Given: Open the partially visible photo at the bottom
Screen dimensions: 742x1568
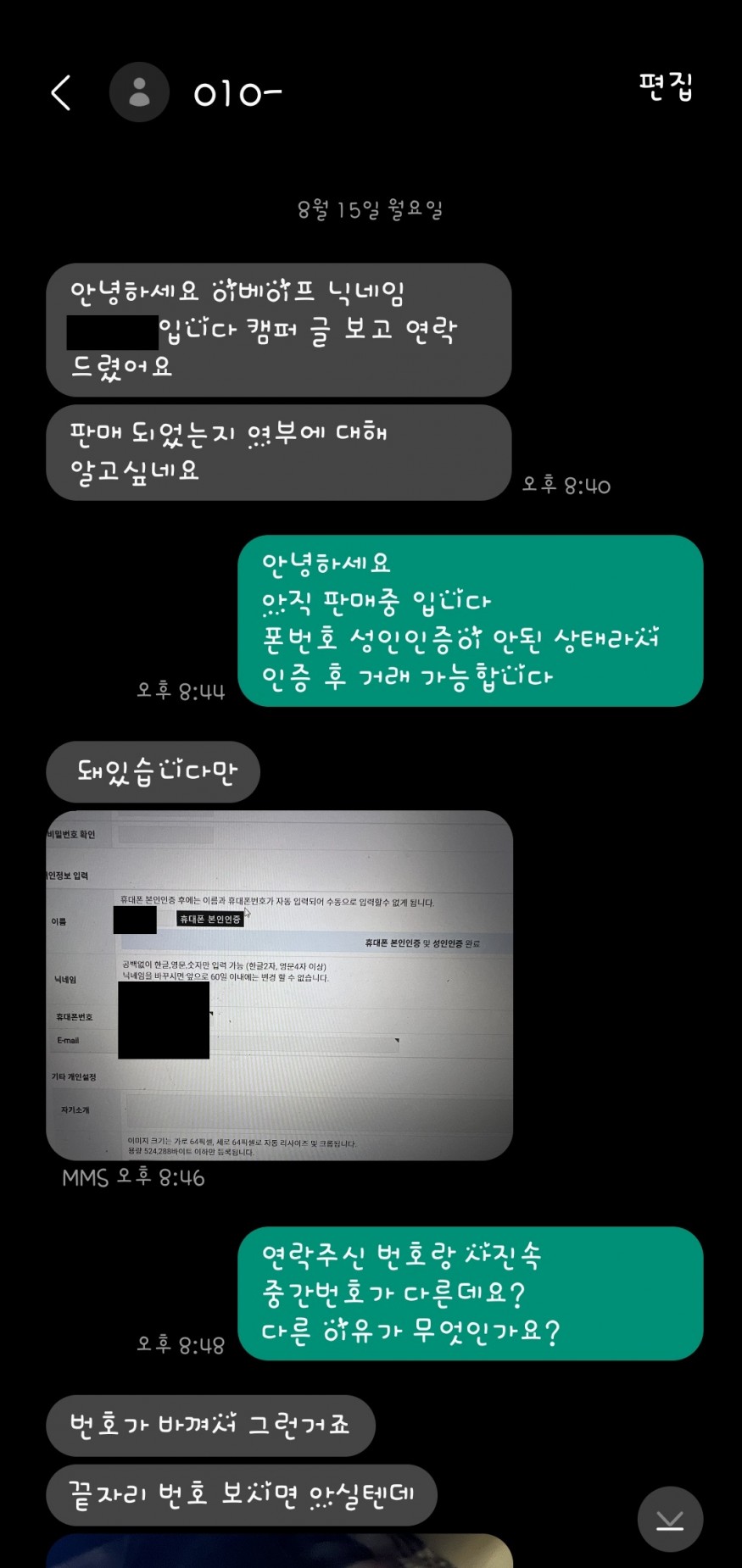Looking at the screenshot, I should click(279, 1551).
